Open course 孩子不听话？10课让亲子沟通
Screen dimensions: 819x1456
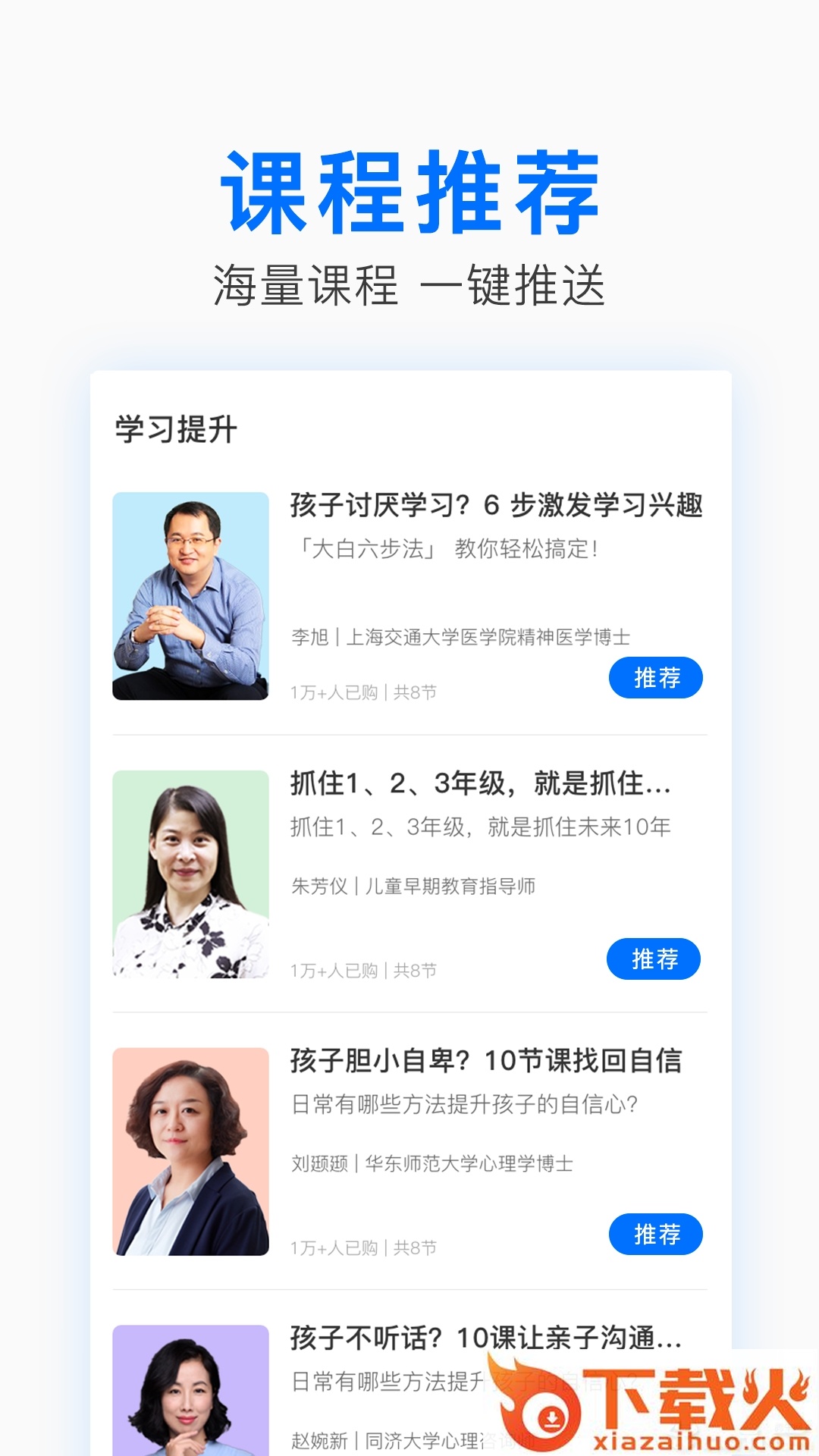tap(485, 1336)
